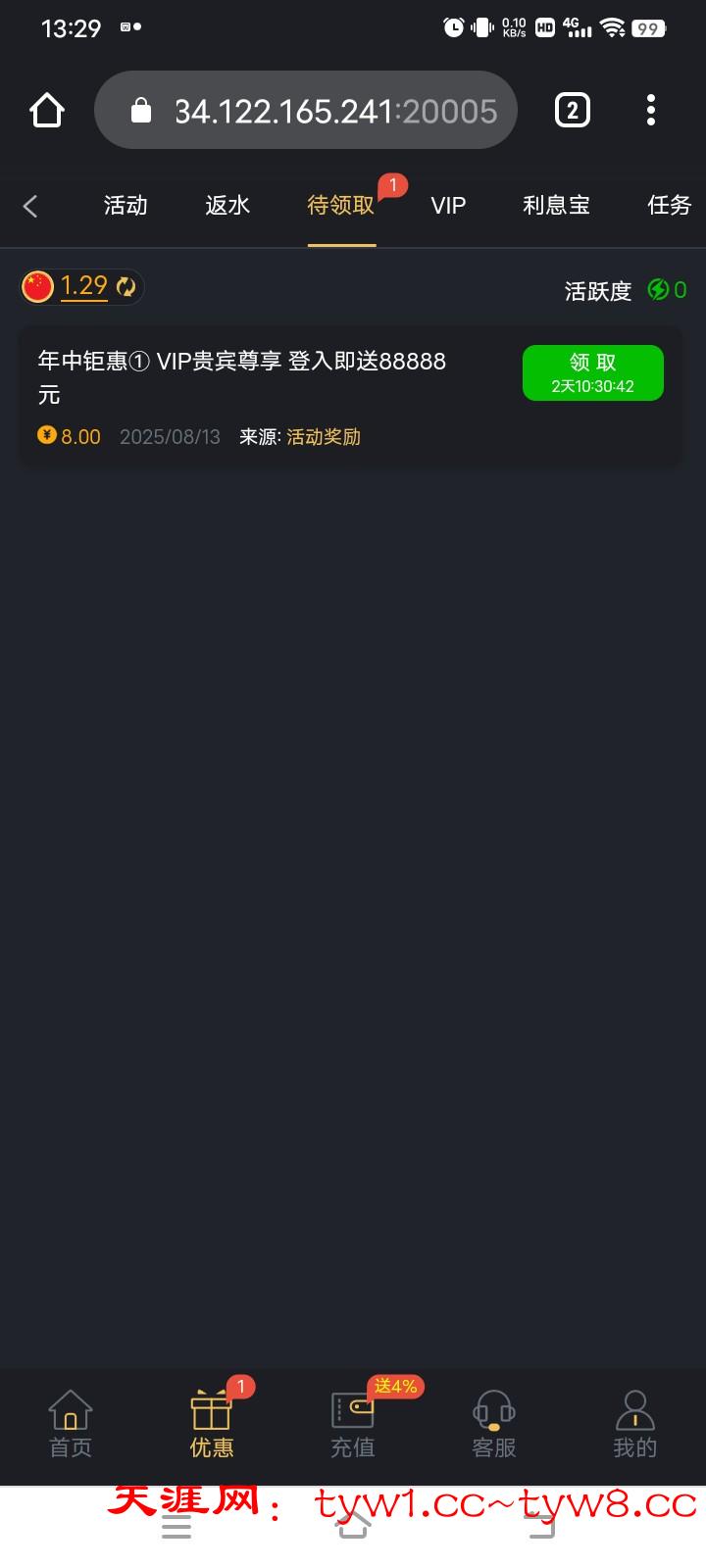The height and width of the screenshot is (1568, 706).
Task: Open the browser overflow menu
Action: tap(651, 111)
